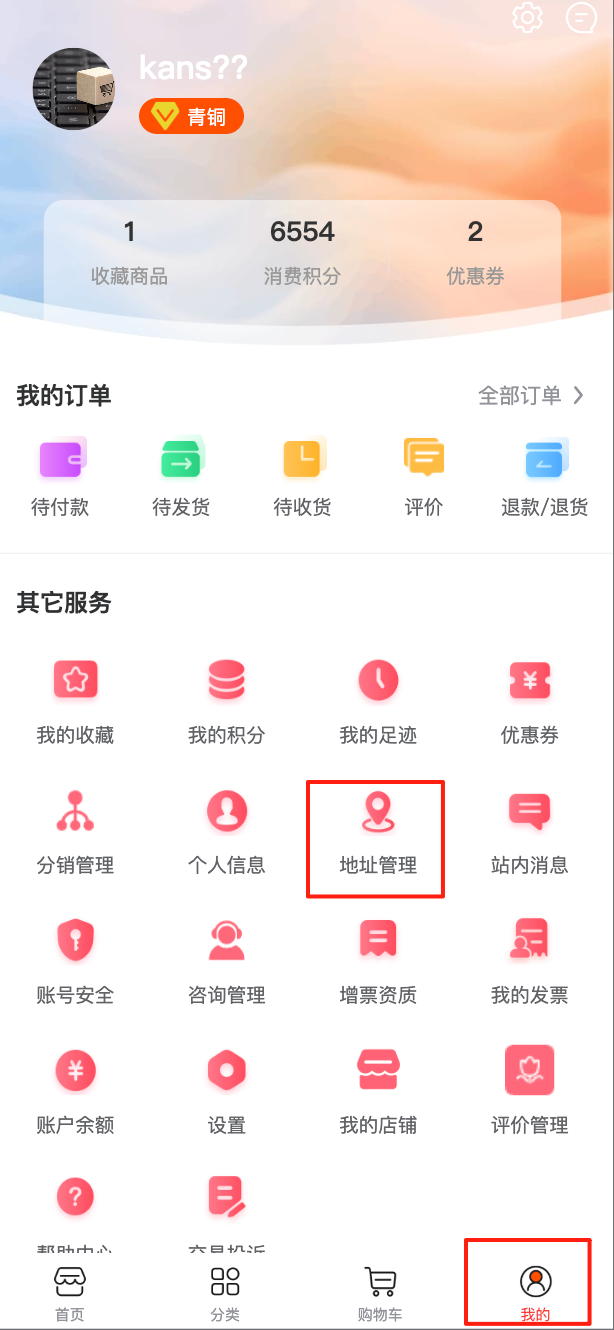Switch to the 分类 category tab
The image size is (614, 1330).
tap(225, 1293)
